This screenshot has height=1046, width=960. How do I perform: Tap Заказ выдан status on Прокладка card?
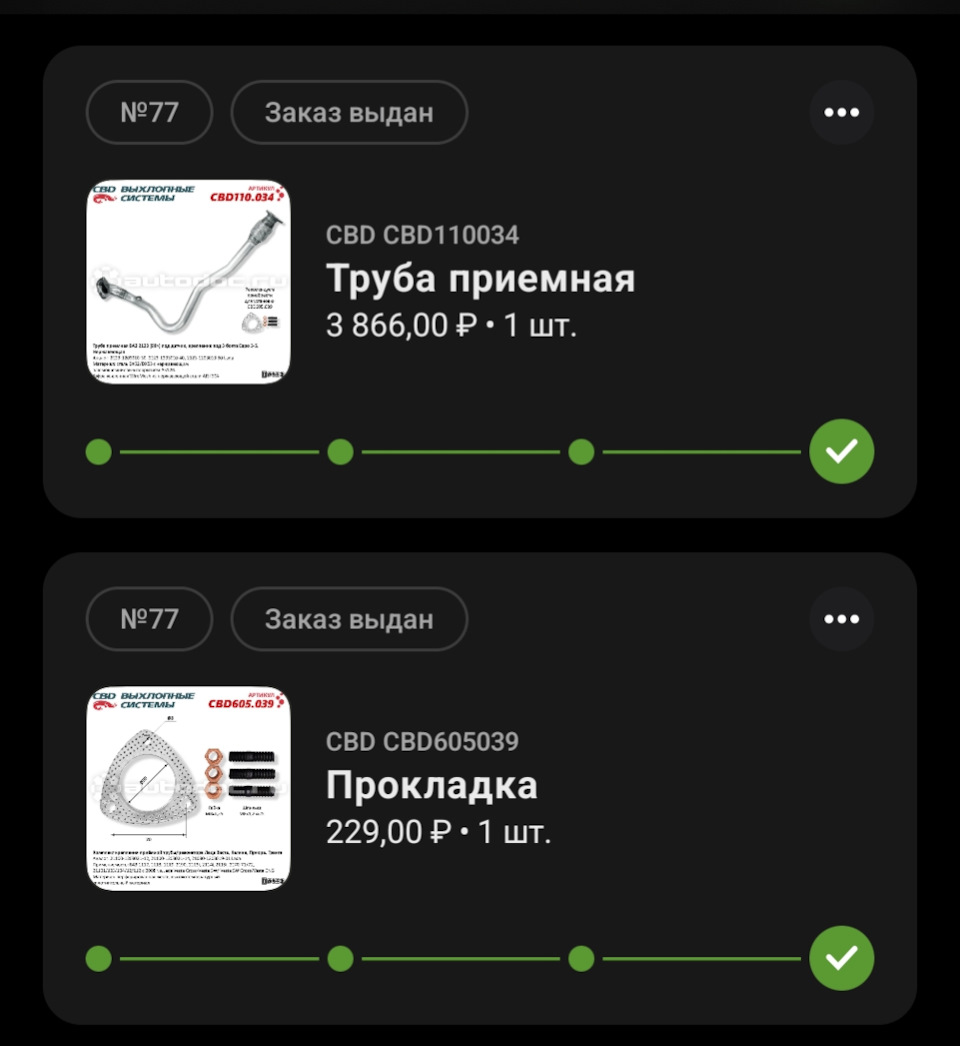[x=349, y=619]
